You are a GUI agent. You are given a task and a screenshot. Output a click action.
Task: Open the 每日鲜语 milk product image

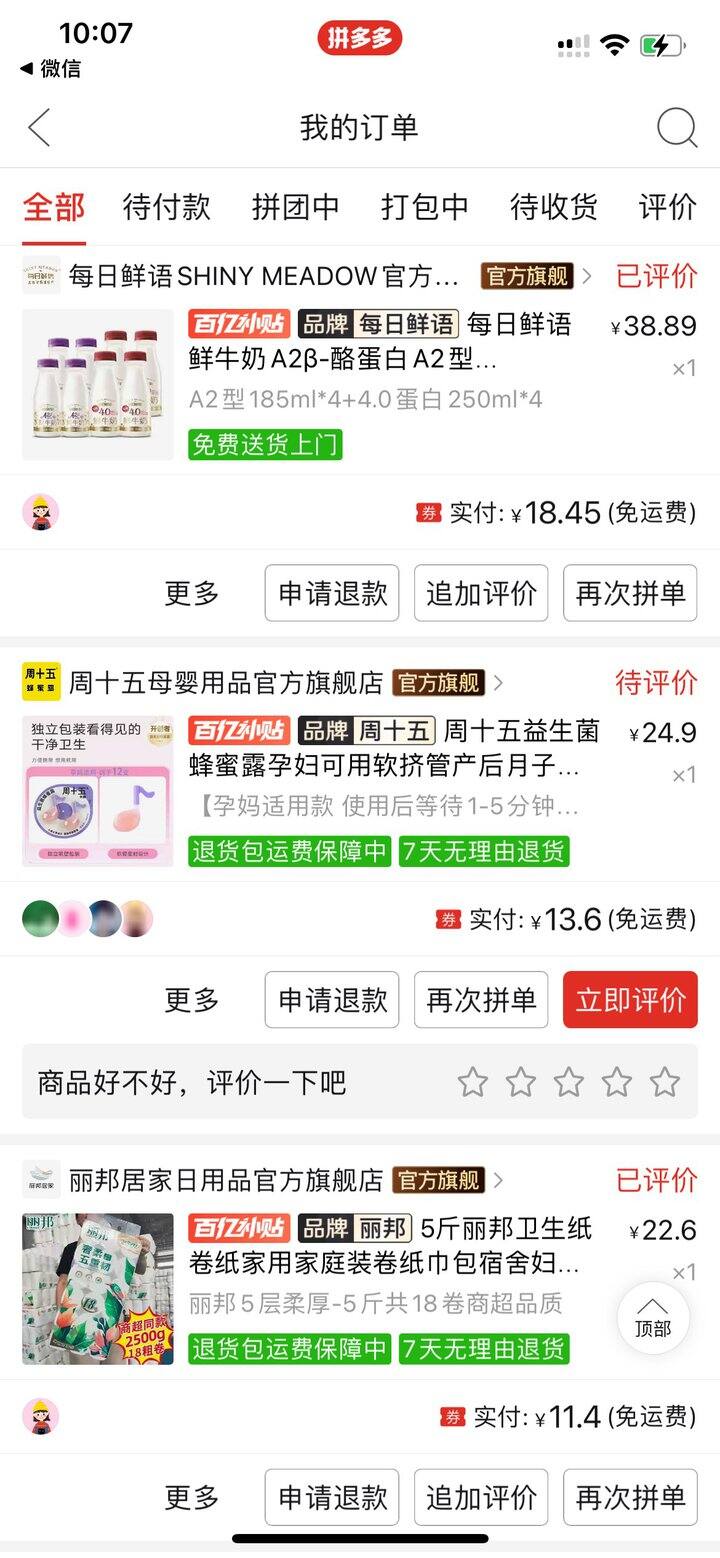98,384
